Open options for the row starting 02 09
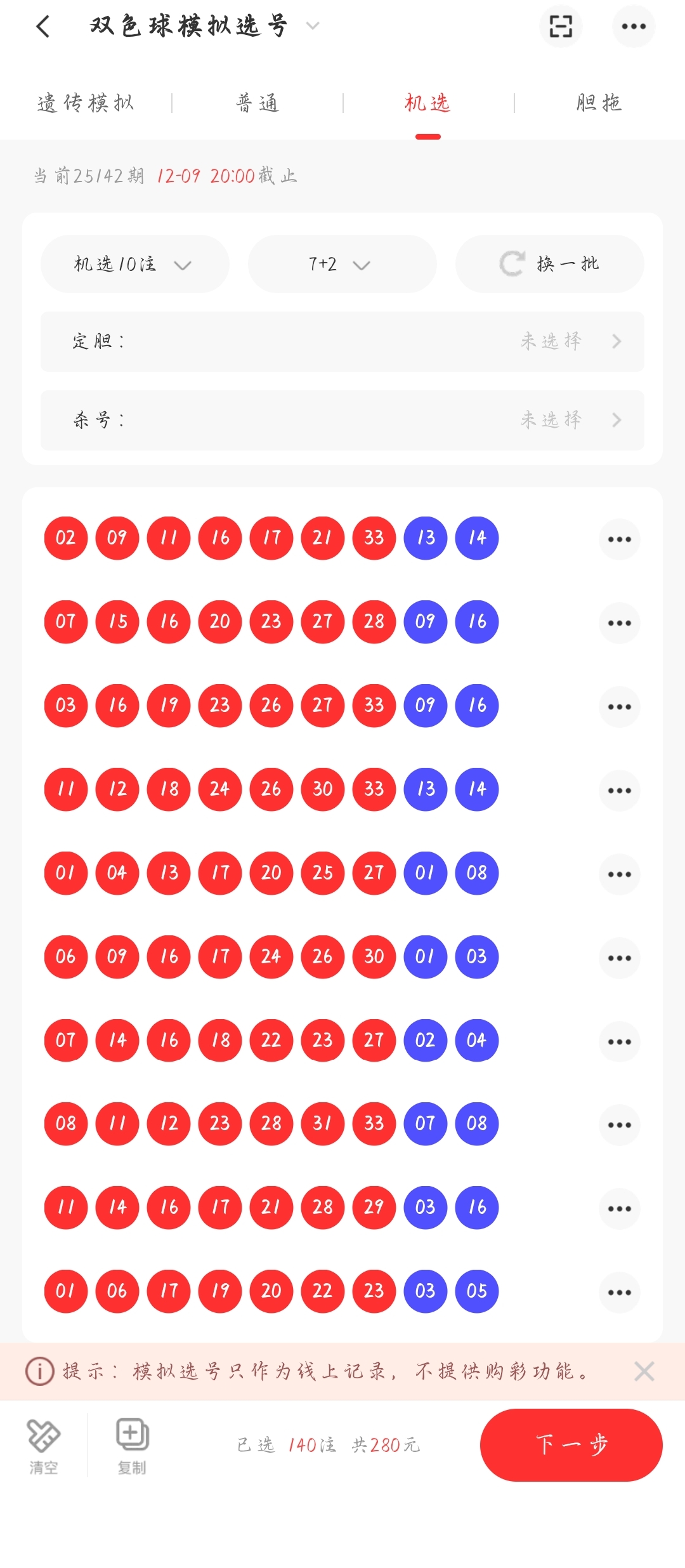The height and width of the screenshot is (1568, 685). 619,539
